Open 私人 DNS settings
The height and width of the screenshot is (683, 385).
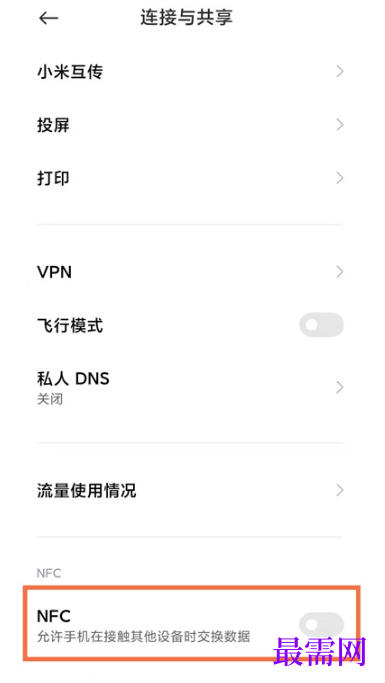click(x=190, y=387)
